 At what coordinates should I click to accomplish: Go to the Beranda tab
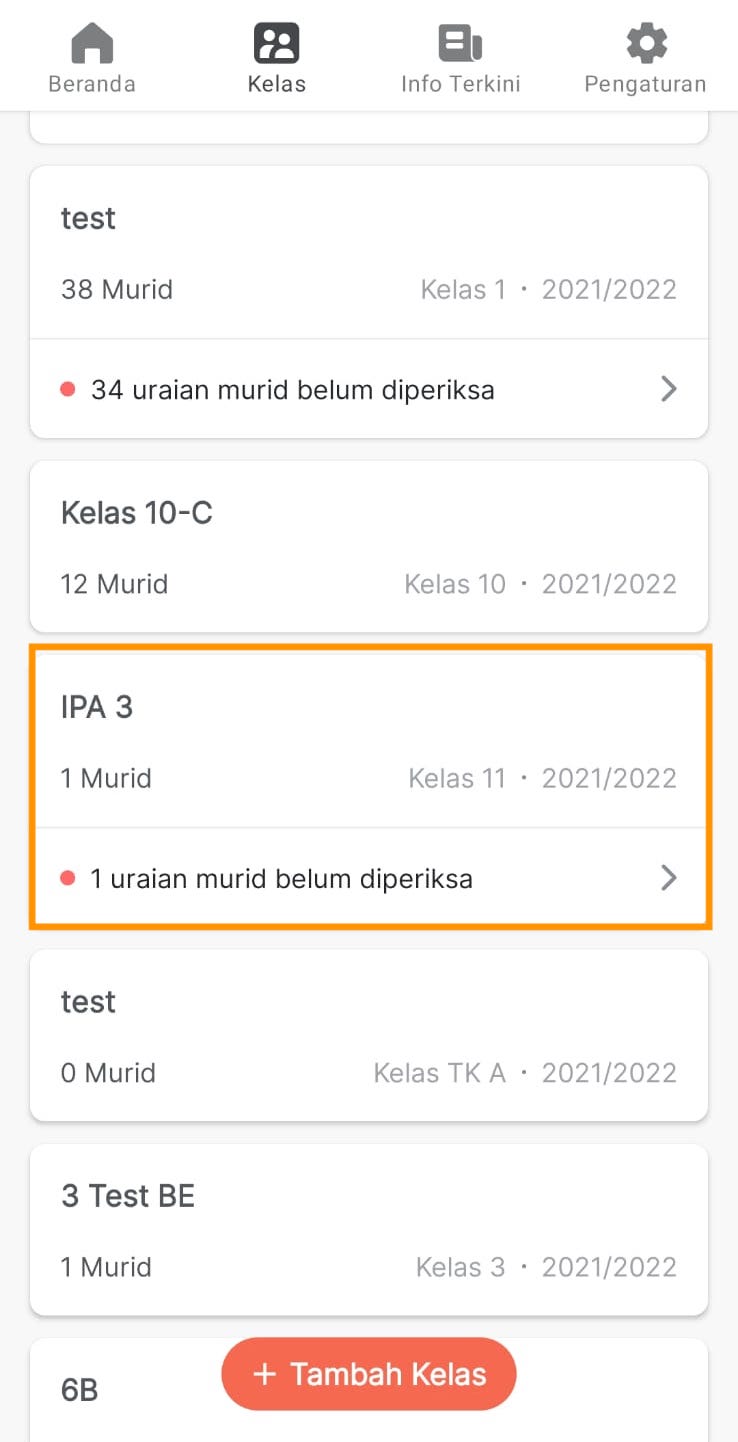pos(92,58)
